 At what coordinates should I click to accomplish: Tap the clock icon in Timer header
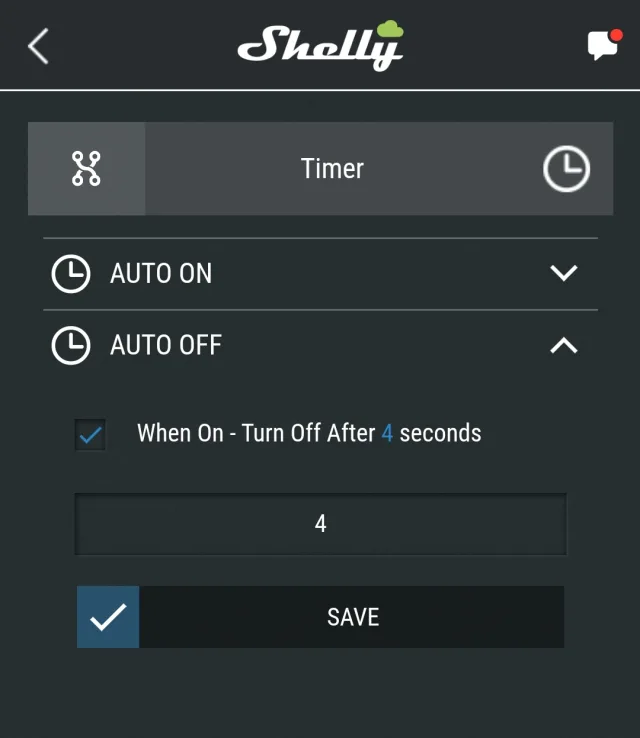pos(566,169)
